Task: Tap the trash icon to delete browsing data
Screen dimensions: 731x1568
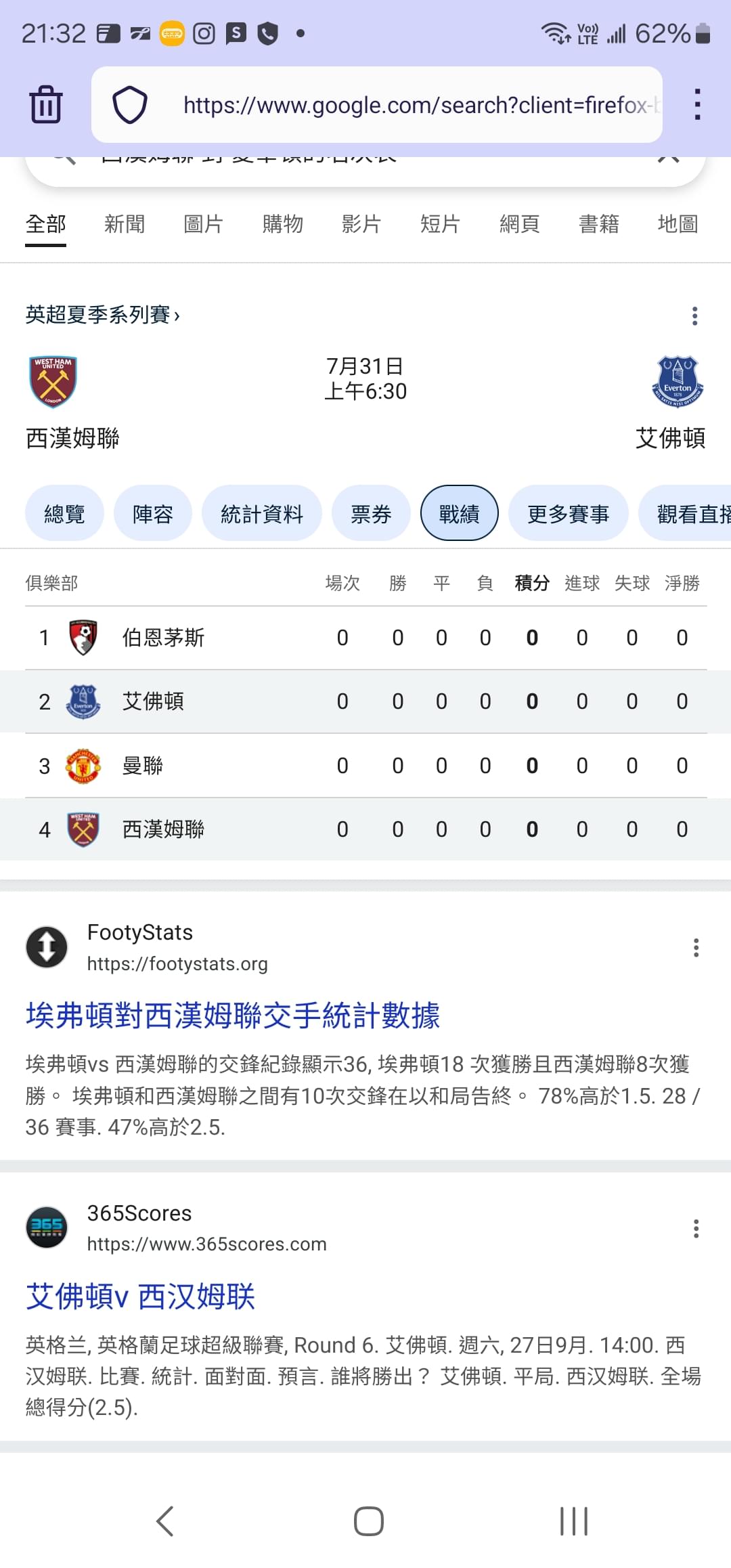Action: (x=46, y=104)
